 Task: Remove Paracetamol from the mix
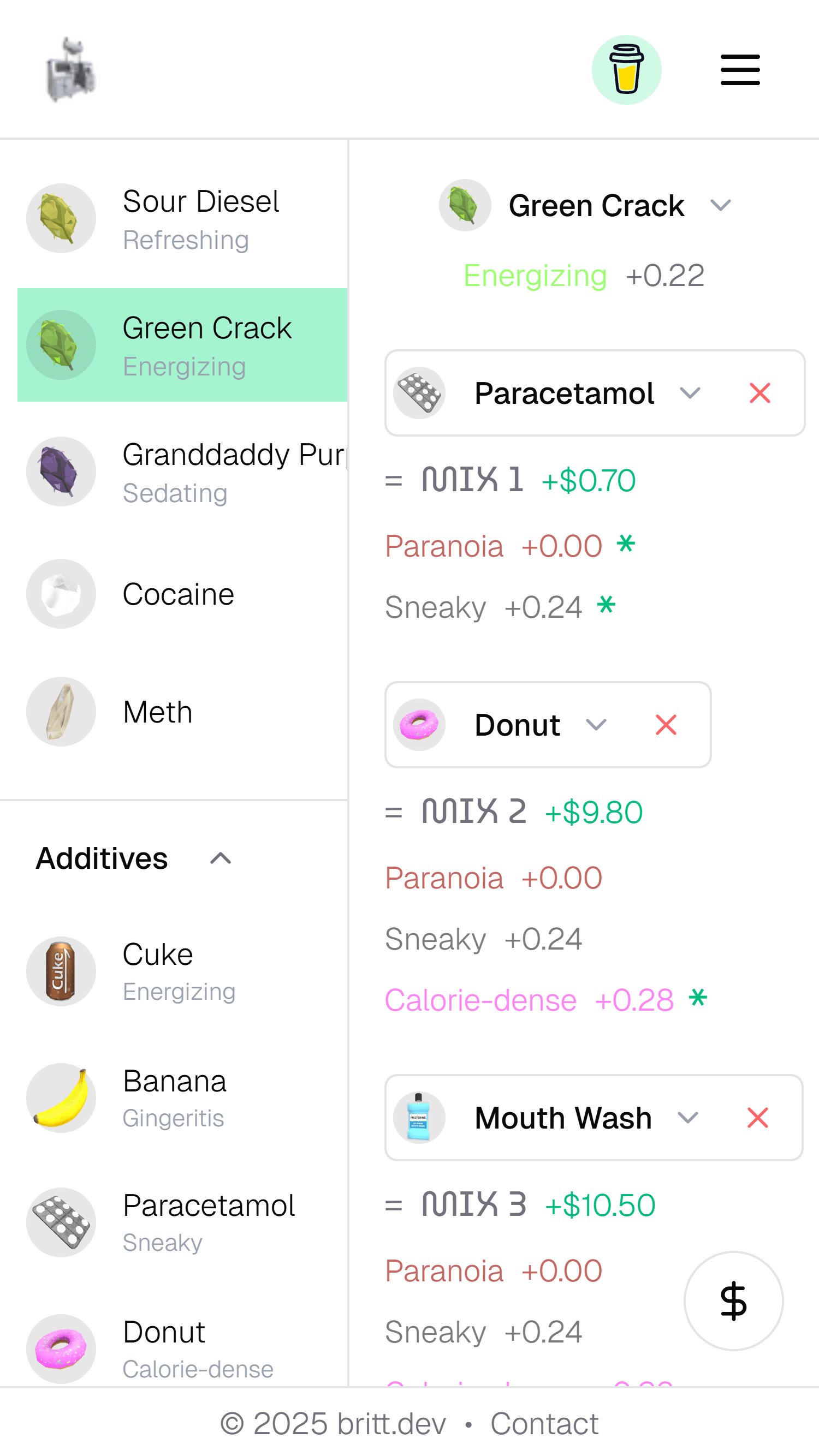pyautogui.click(x=759, y=393)
